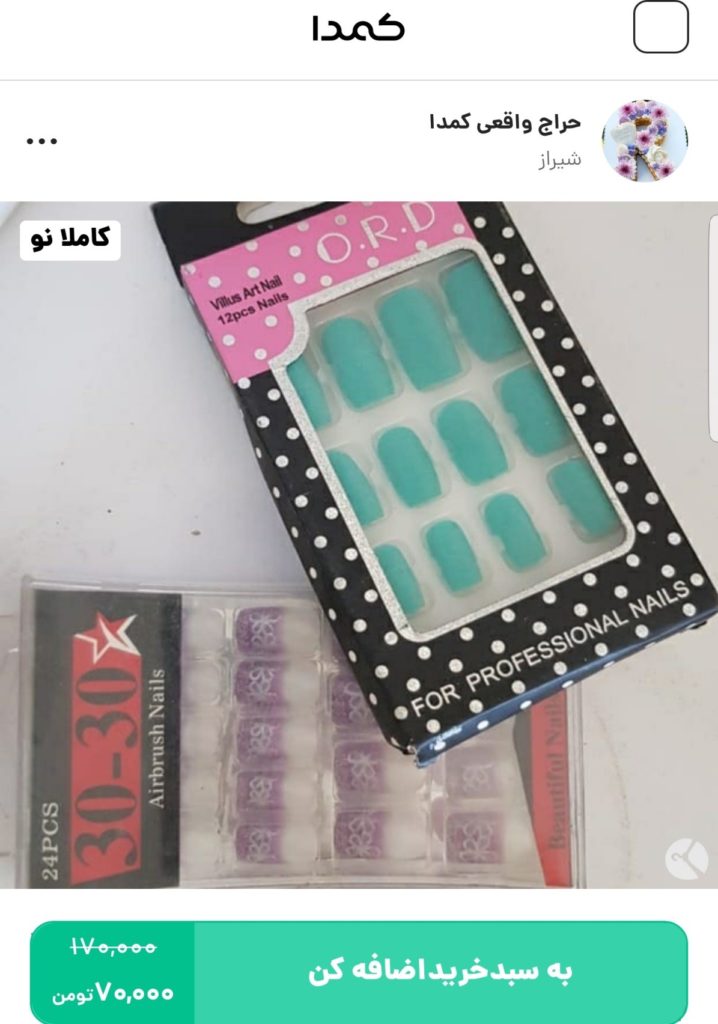Open the nail product photo

click(x=359, y=545)
